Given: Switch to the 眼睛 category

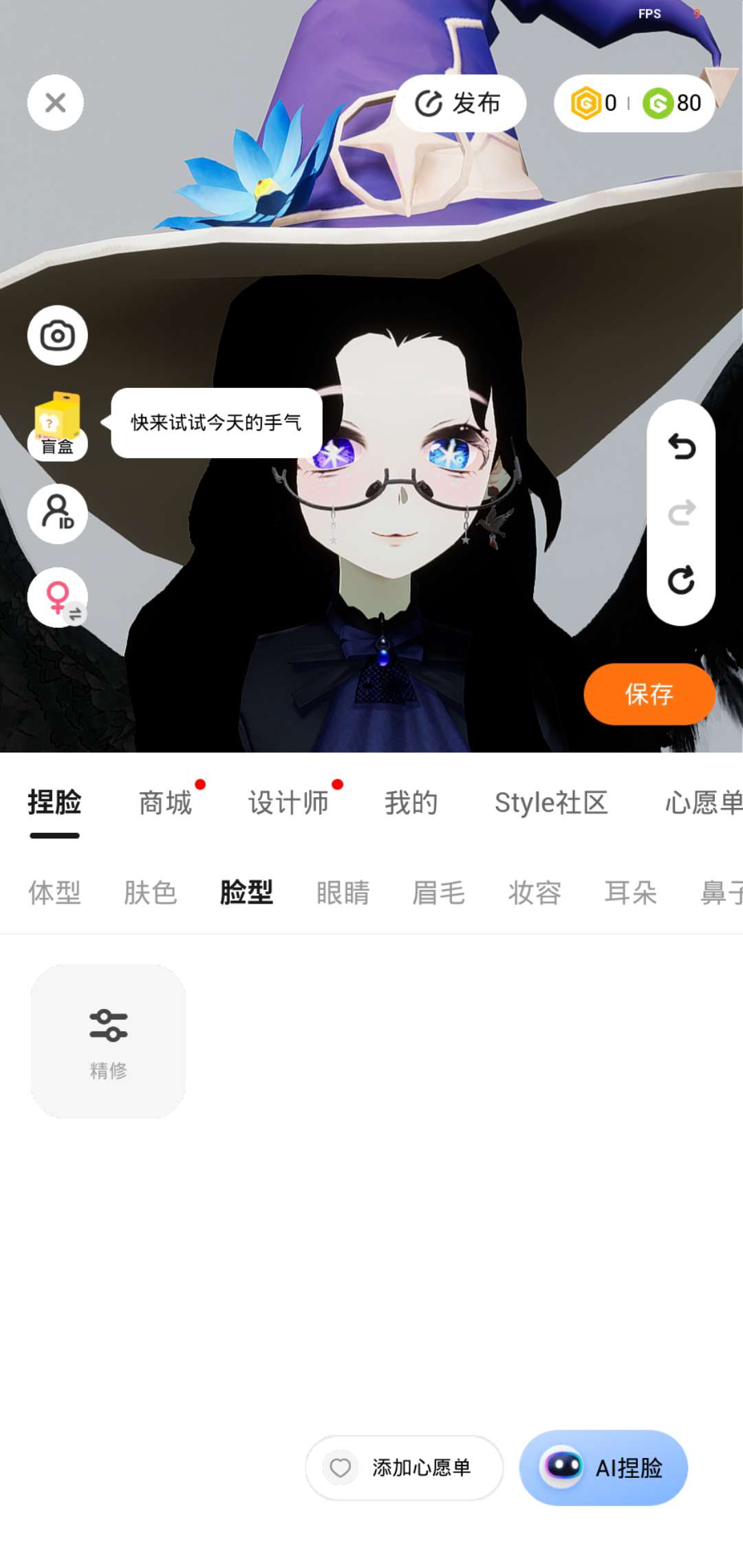Looking at the screenshot, I should (x=343, y=893).
